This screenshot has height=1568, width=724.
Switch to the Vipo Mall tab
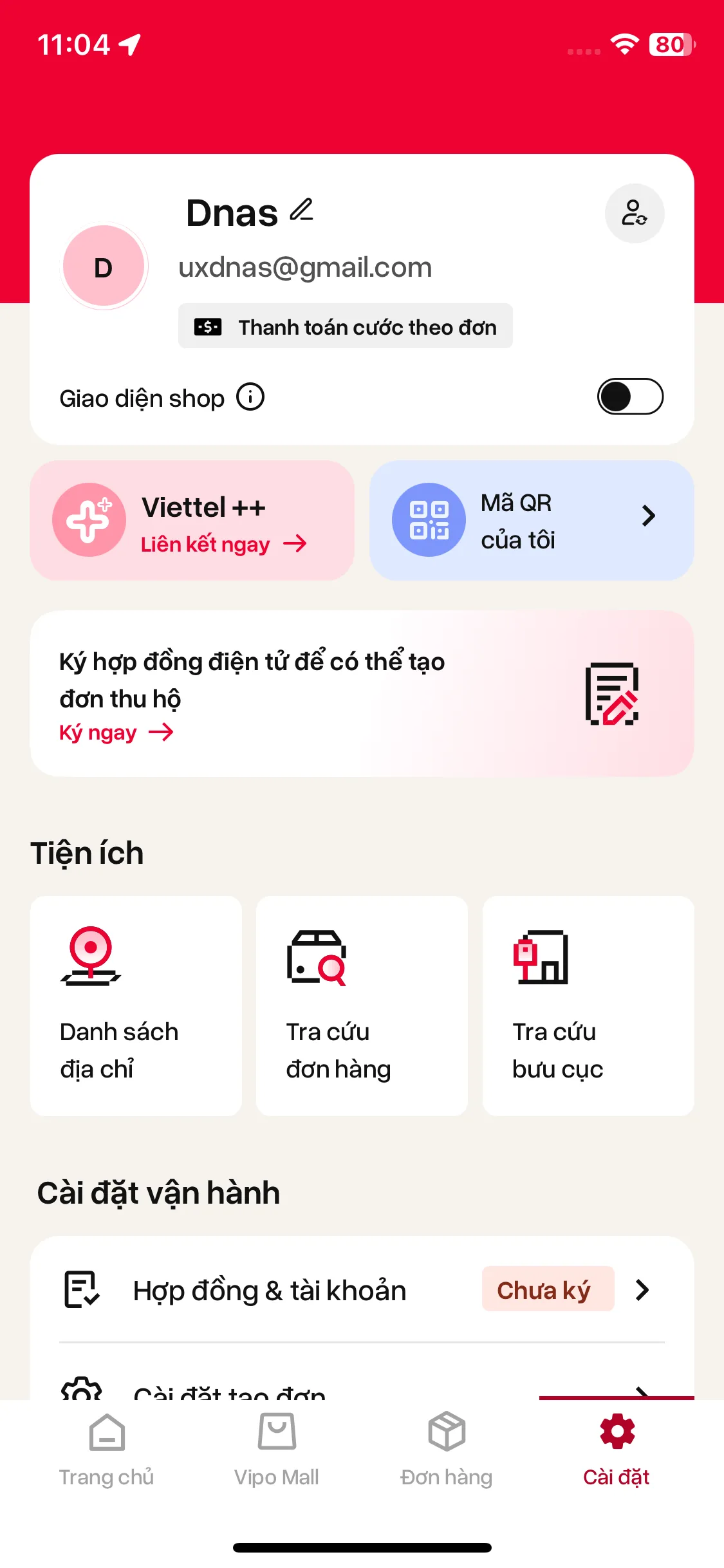coord(277,1450)
